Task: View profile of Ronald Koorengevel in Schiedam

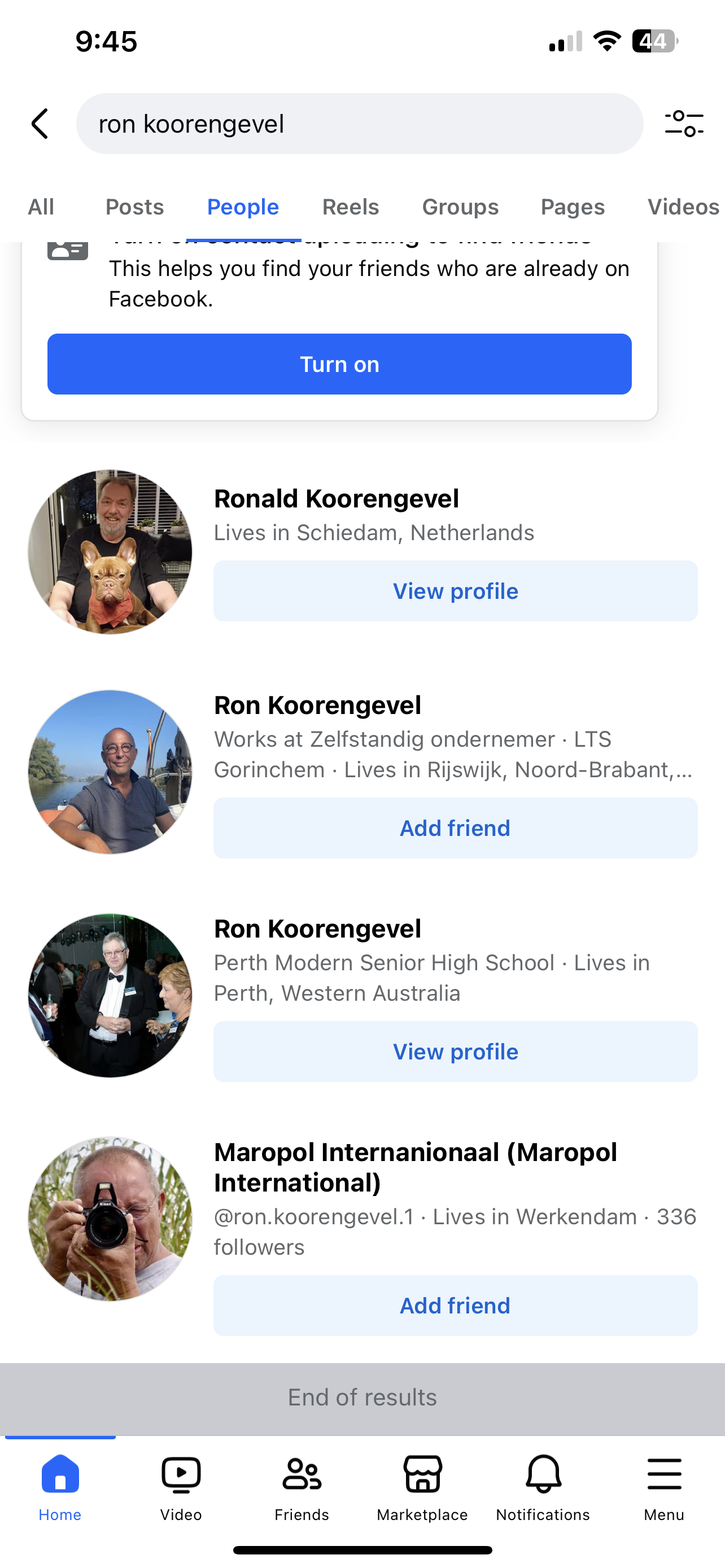Action: click(455, 591)
